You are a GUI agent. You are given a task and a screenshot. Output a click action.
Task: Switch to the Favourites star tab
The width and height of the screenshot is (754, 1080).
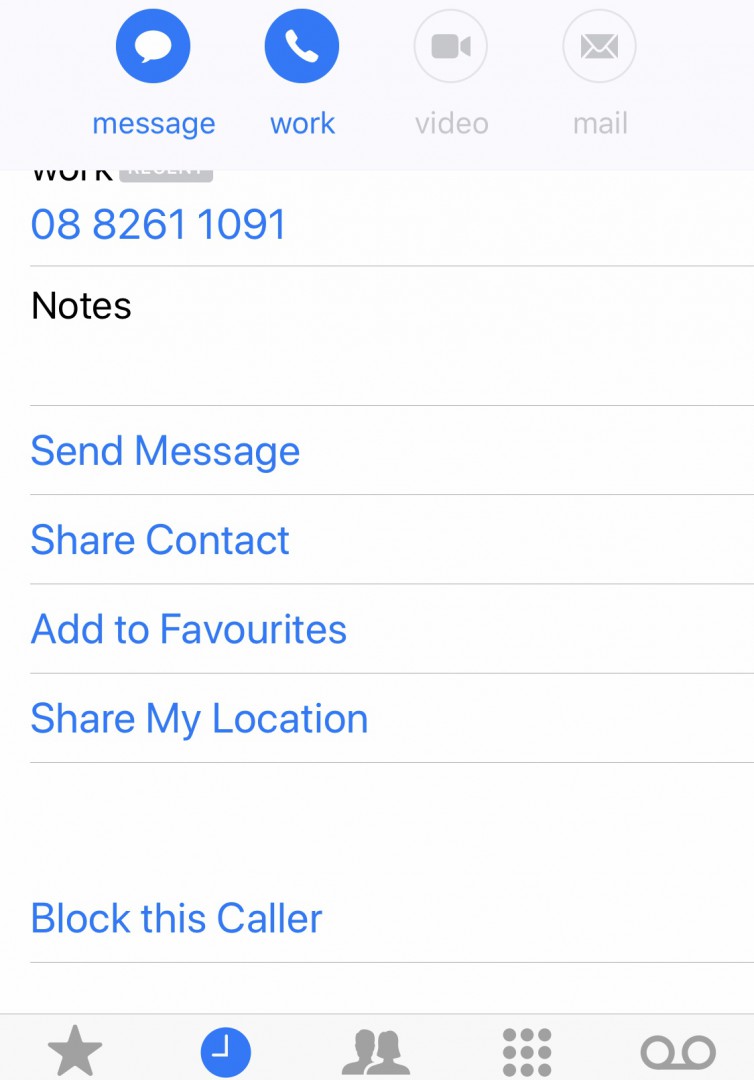tap(75, 1052)
